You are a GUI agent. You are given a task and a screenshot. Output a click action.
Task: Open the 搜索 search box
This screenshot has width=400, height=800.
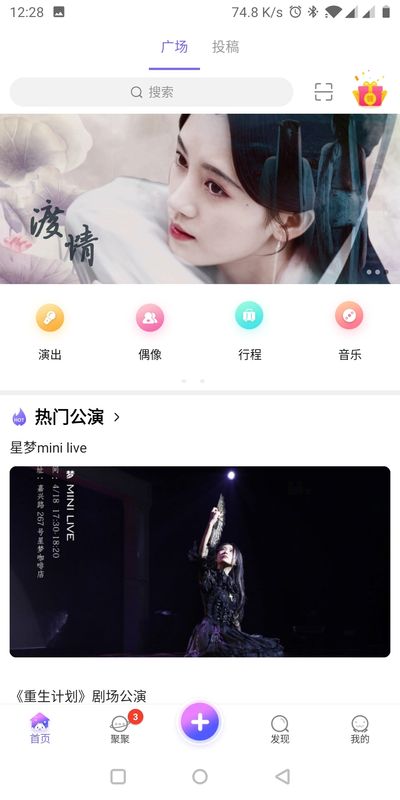tap(152, 92)
